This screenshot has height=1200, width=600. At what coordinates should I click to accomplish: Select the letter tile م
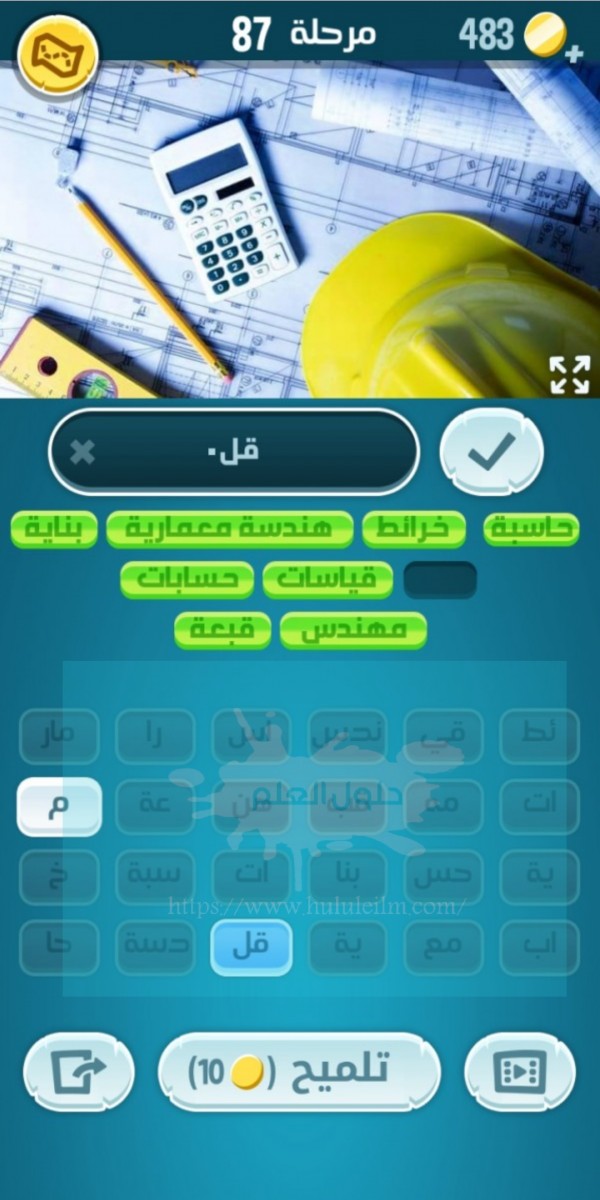59,808
